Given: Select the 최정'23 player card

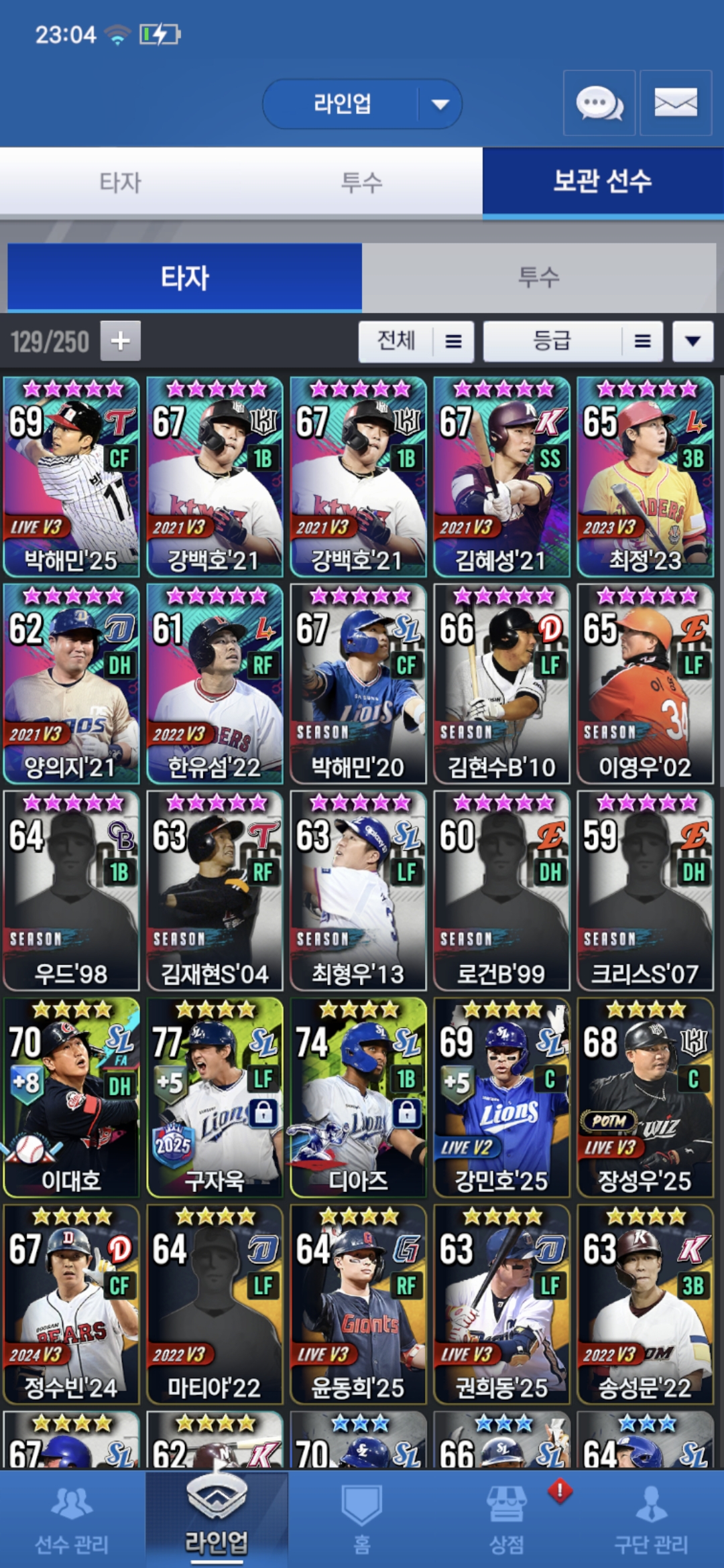Looking at the screenshot, I should pos(645,476).
